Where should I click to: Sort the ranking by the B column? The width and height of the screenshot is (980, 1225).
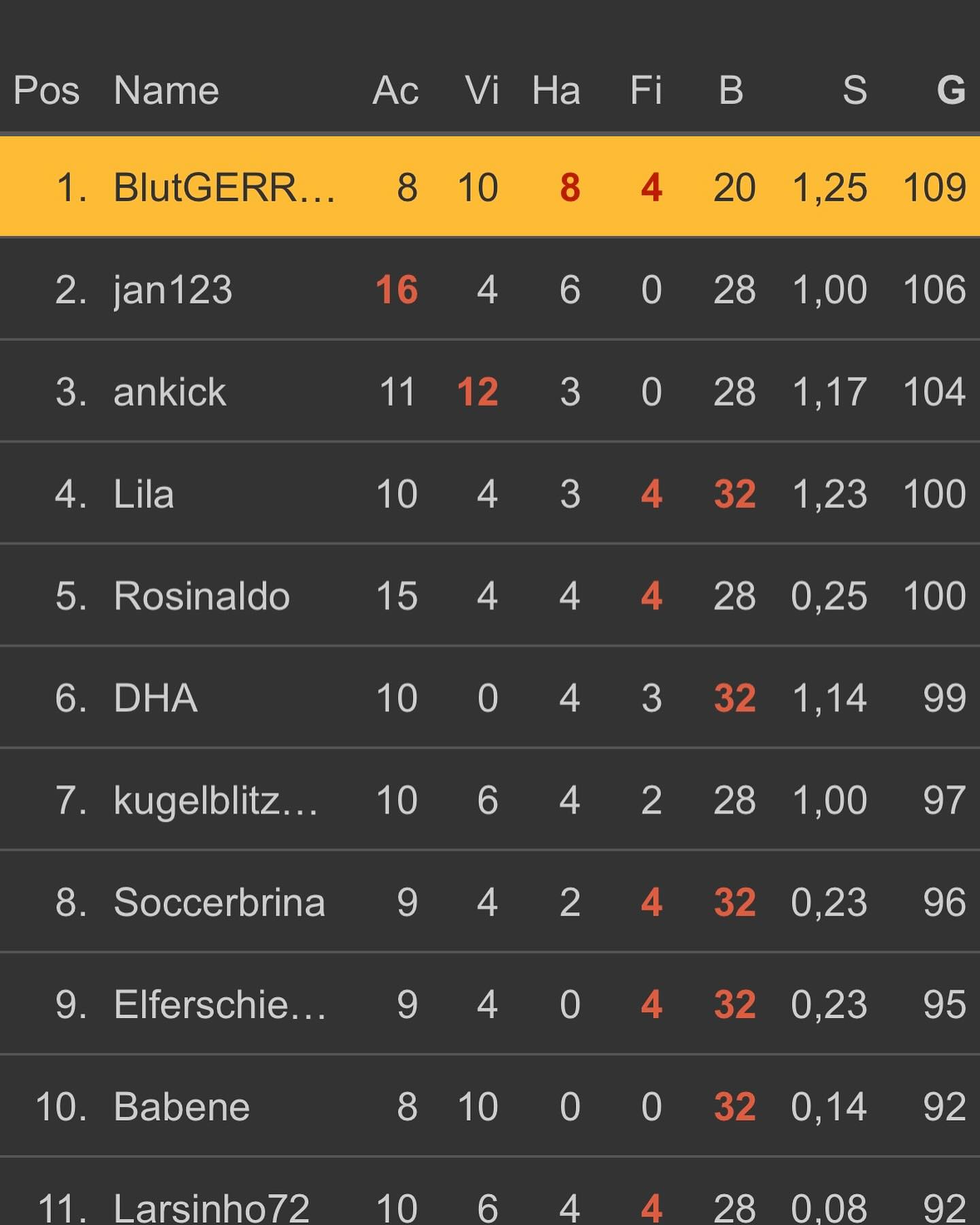pyautogui.click(x=731, y=91)
